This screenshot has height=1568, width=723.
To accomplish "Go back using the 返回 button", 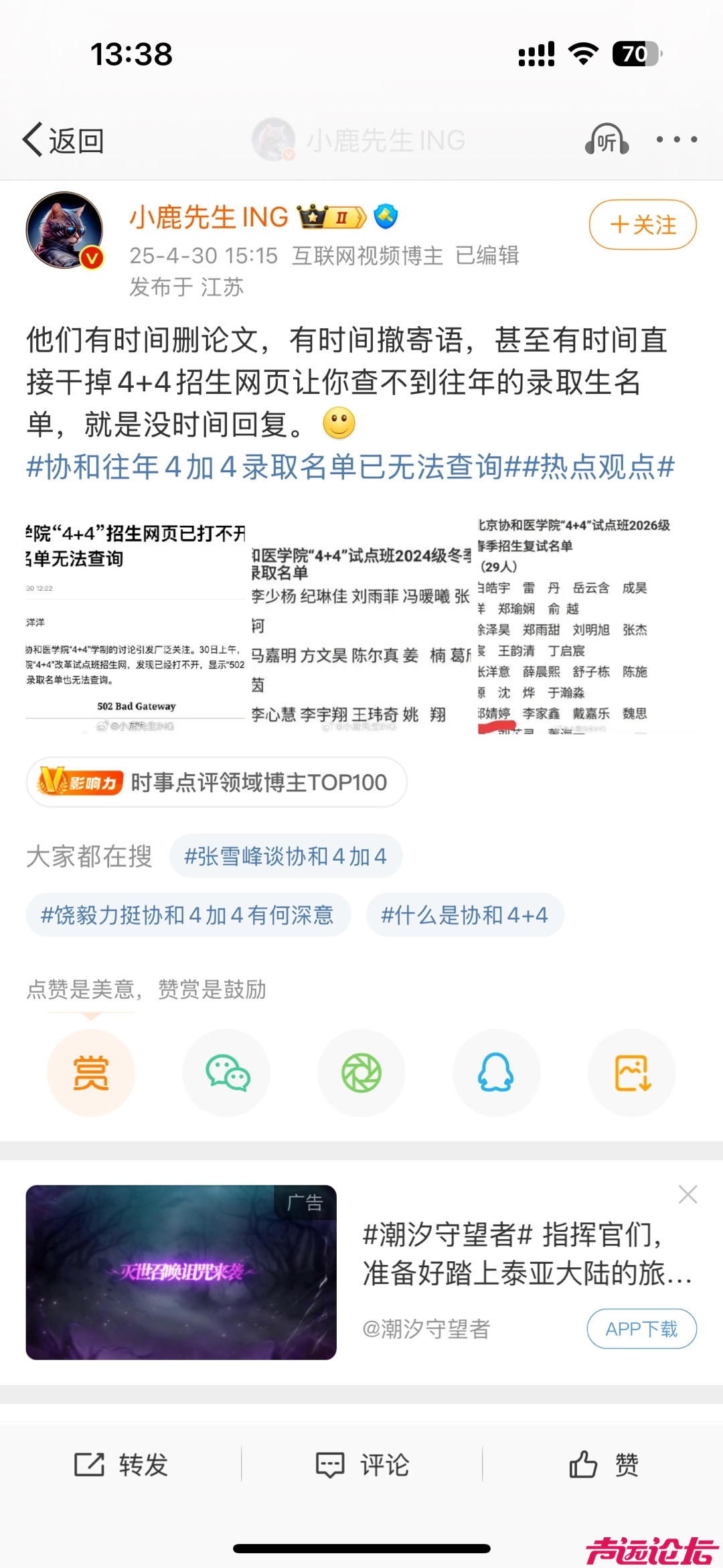I will tap(64, 141).
